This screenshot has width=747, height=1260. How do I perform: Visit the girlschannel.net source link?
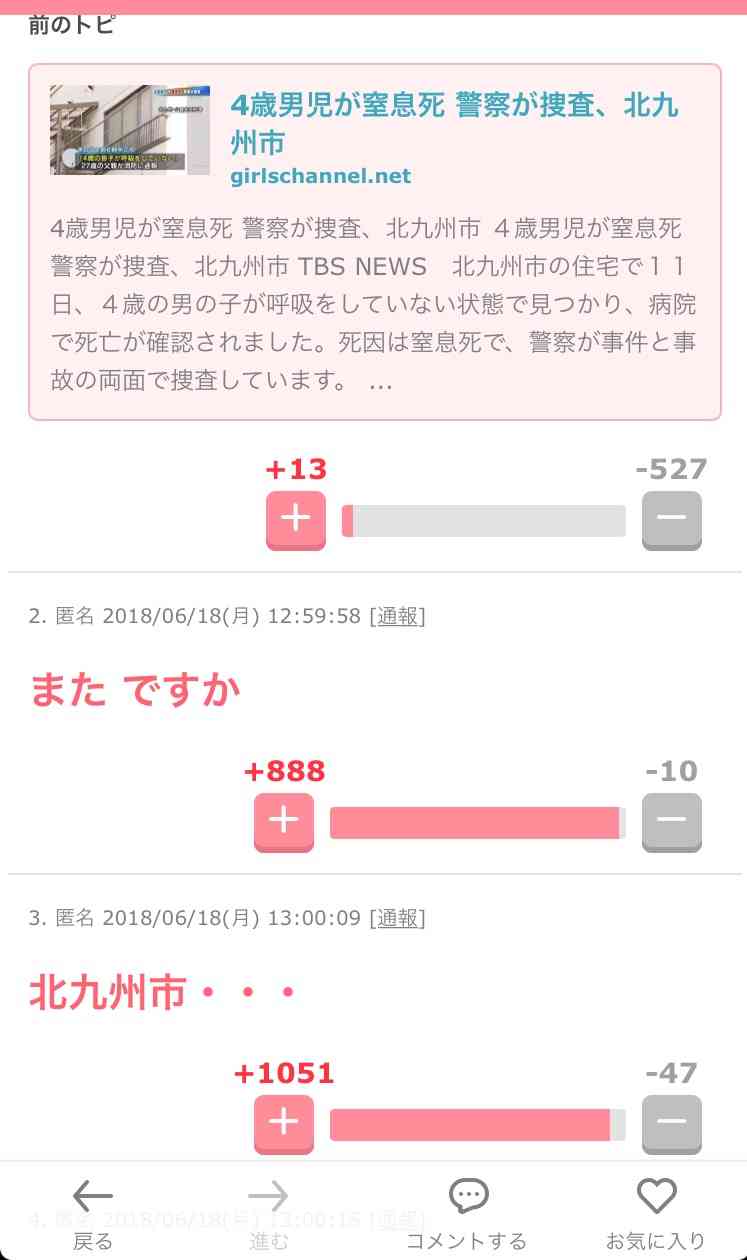[322, 176]
